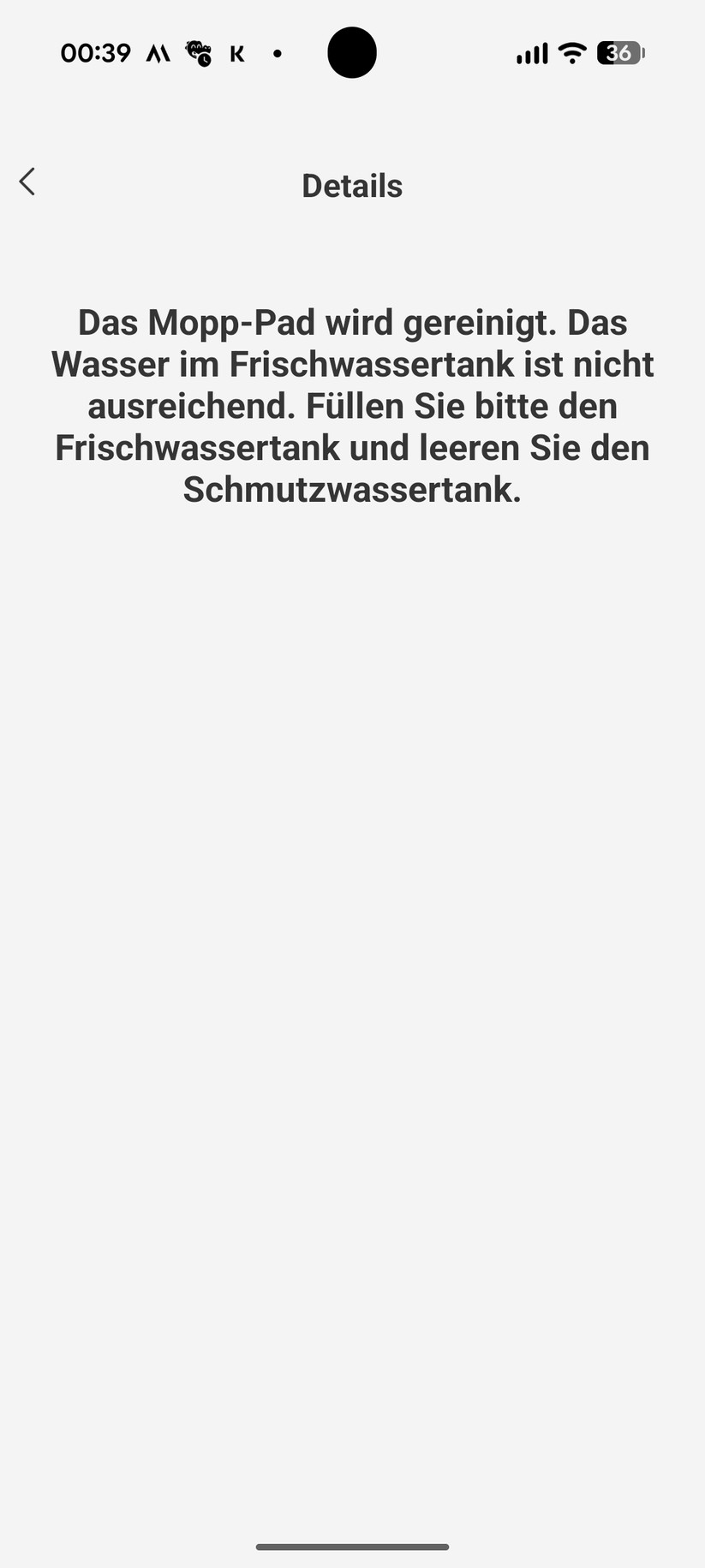Tap the cellular signal bars icon
705x1568 pixels.
point(530,52)
